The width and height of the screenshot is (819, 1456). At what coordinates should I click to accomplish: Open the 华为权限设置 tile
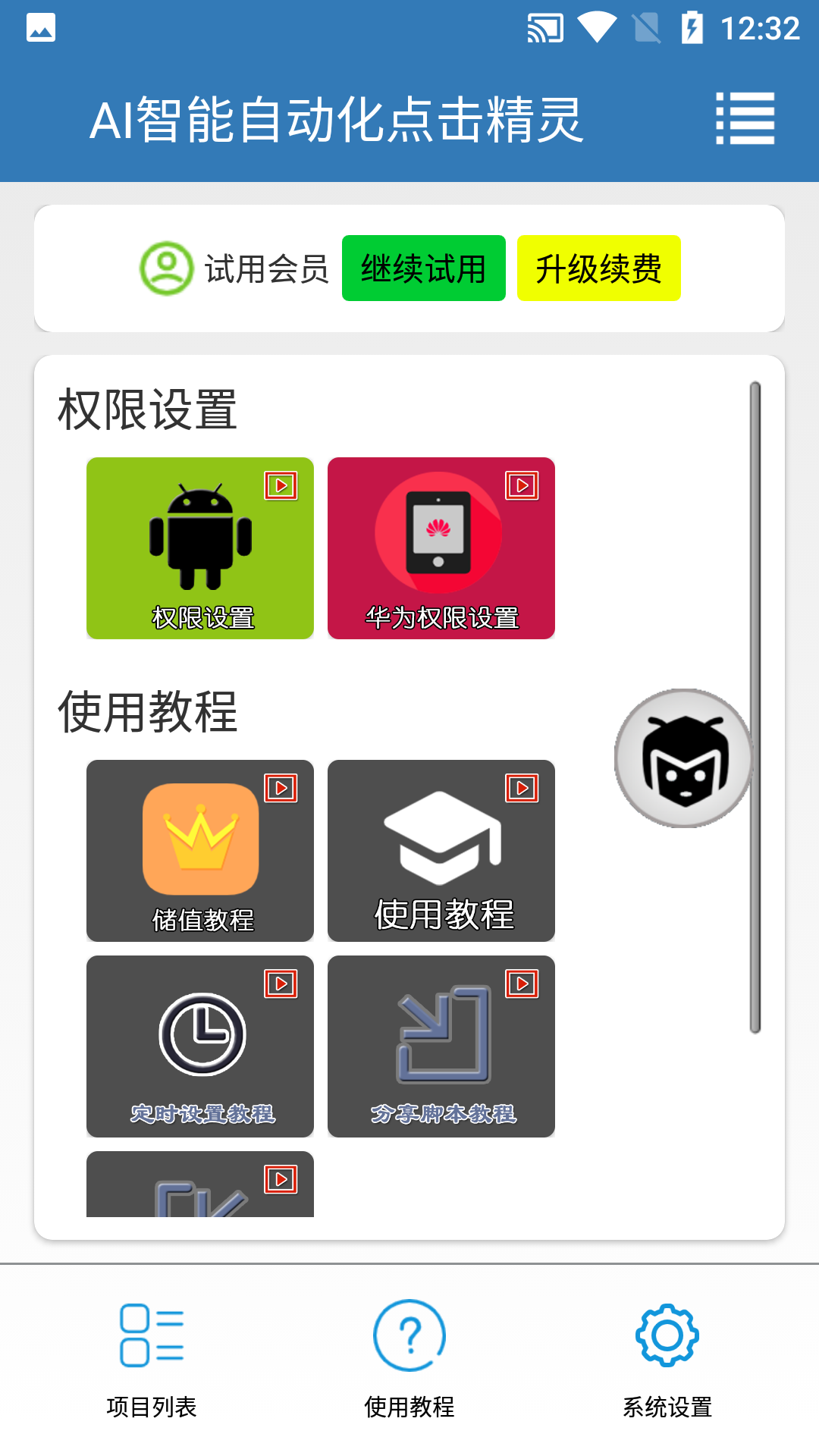[441, 548]
